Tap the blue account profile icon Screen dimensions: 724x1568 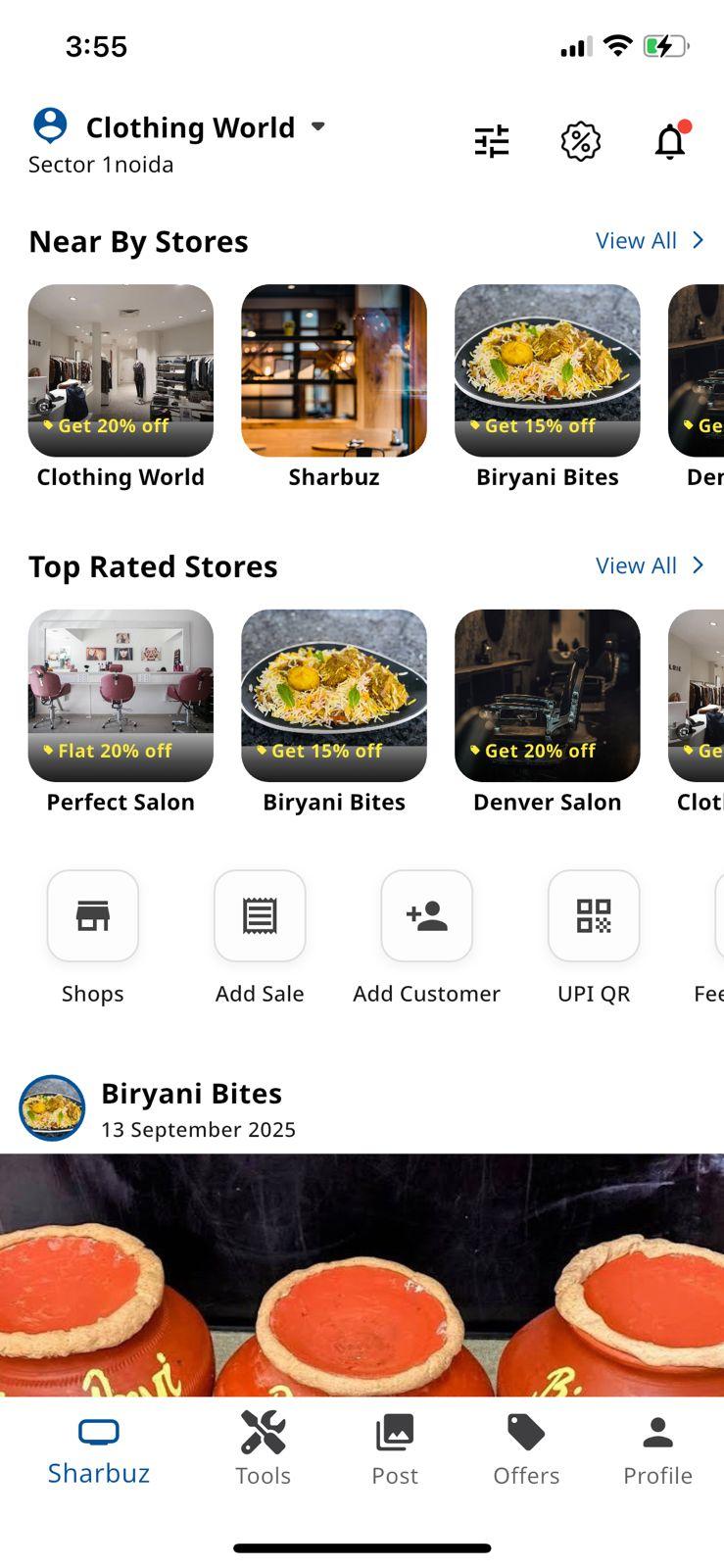[48, 125]
